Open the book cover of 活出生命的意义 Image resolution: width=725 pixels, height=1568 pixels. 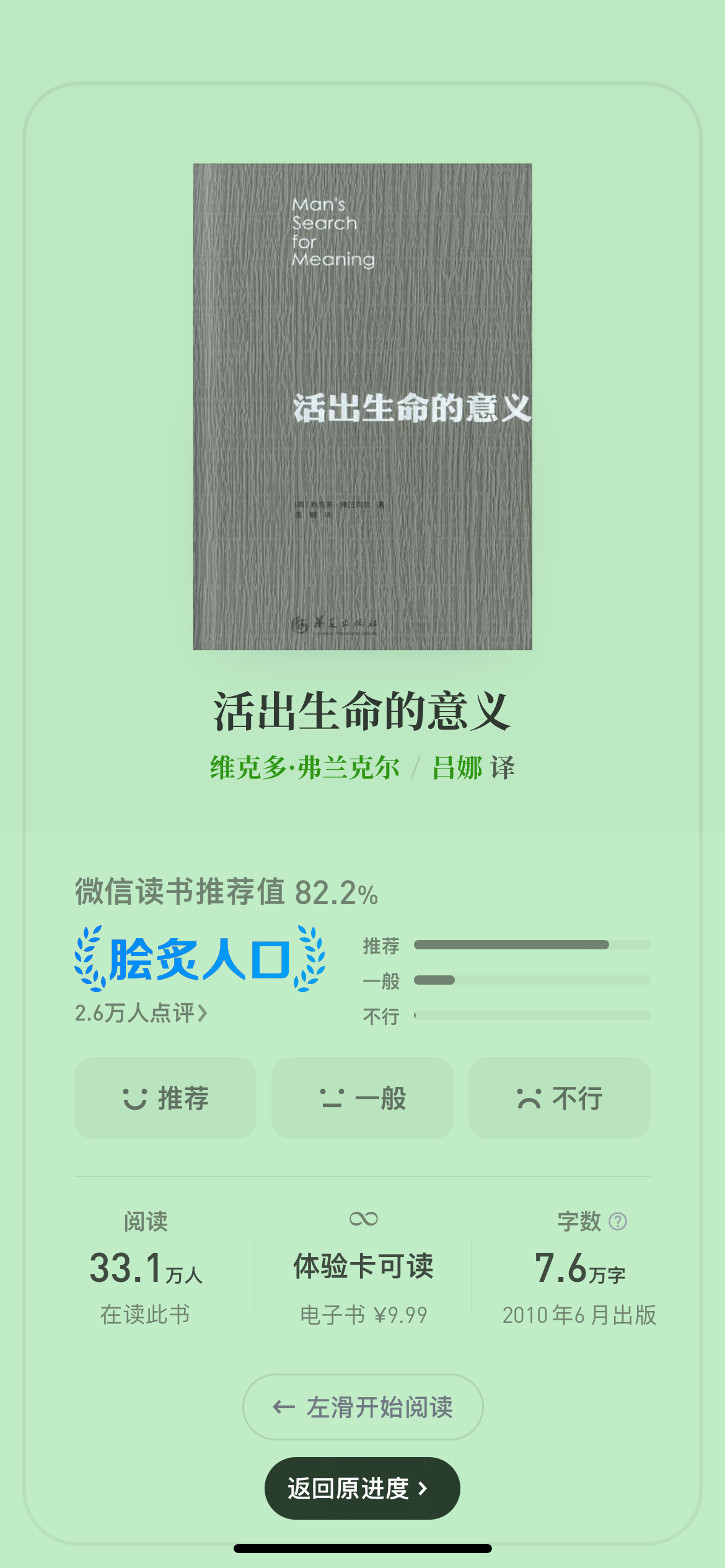pos(362,406)
